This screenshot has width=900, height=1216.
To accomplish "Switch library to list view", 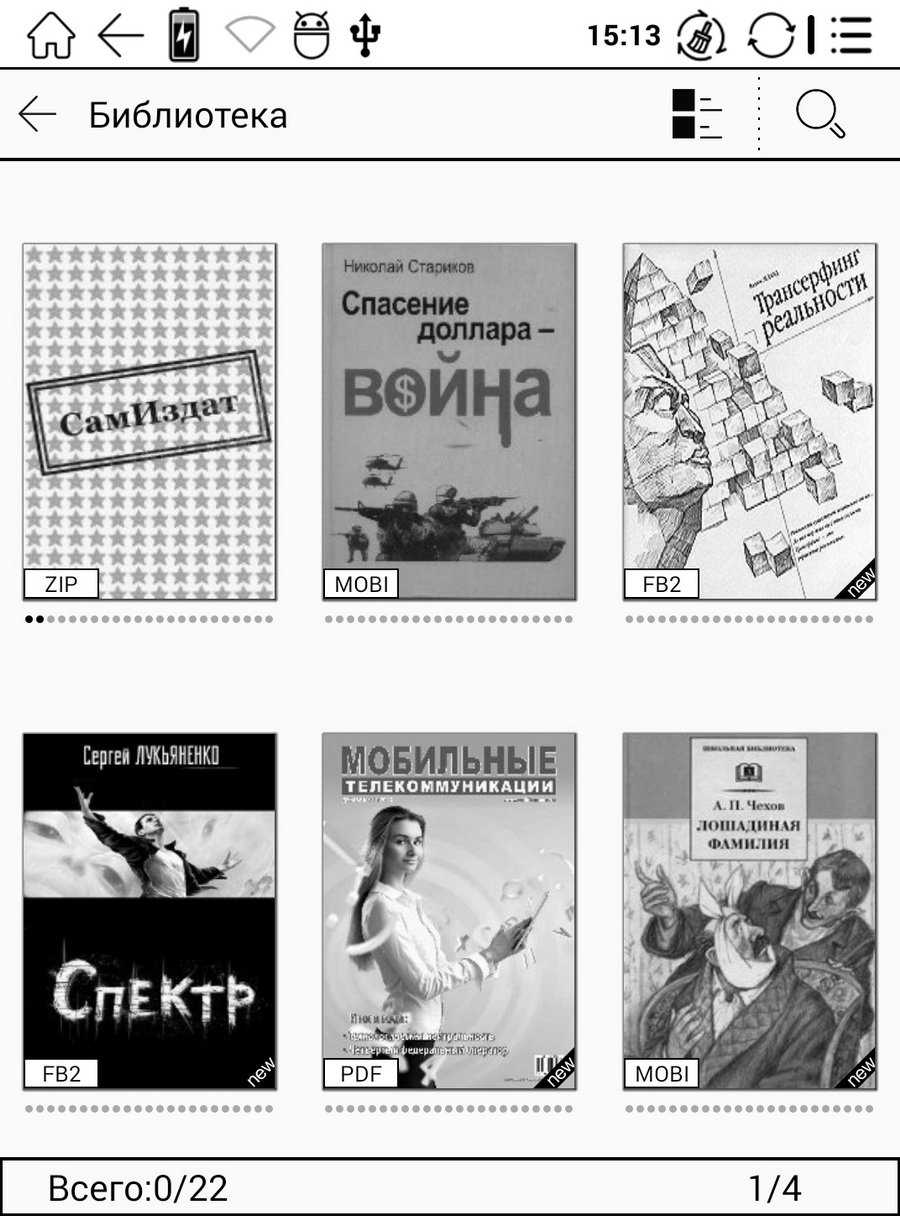I will point(697,115).
